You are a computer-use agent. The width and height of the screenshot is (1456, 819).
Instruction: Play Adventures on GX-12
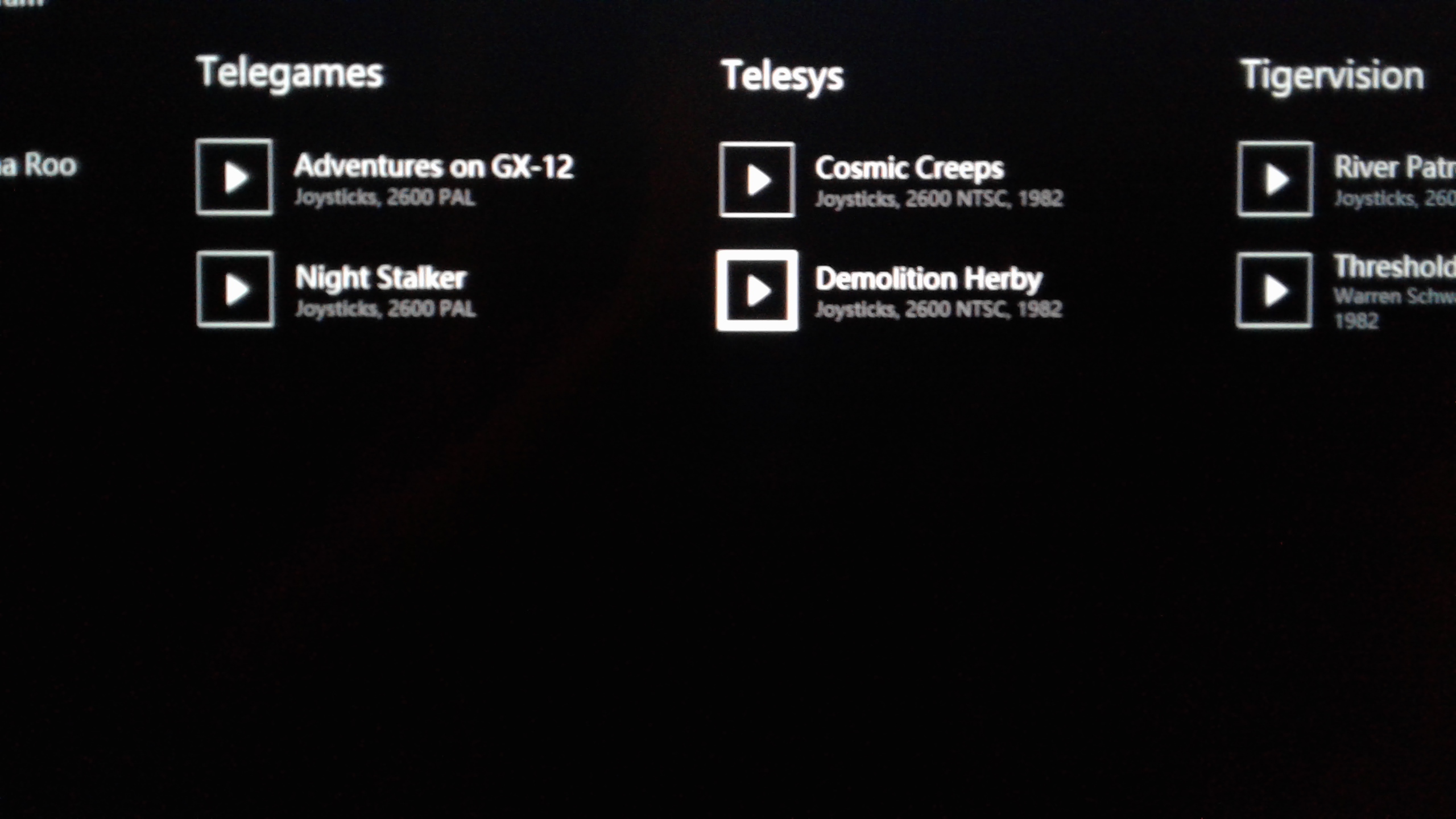[234, 177]
